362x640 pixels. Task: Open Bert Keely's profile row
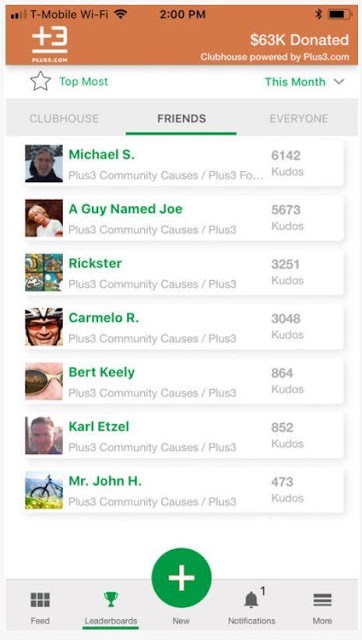(x=184, y=380)
